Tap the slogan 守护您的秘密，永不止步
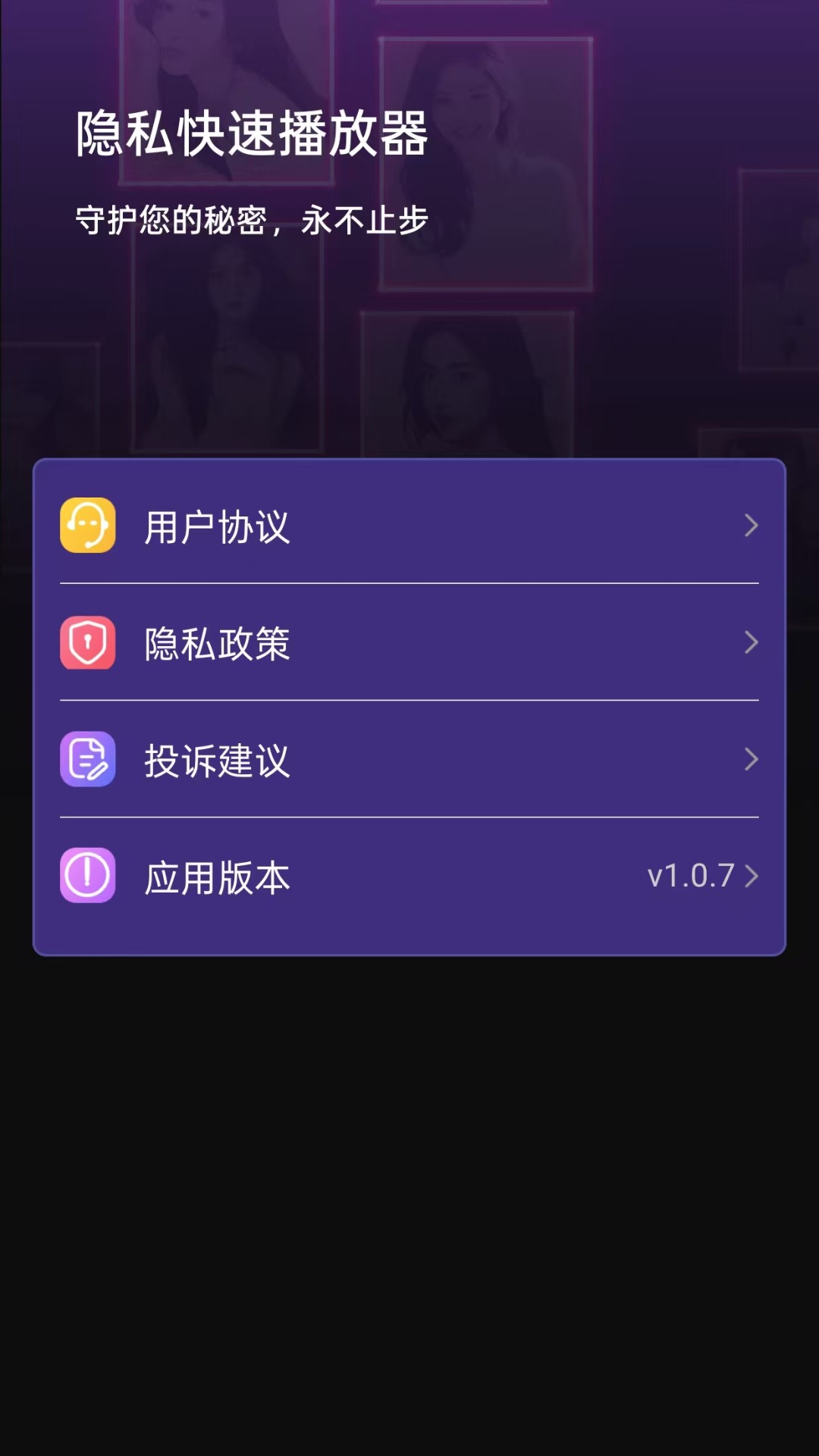 click(x=251, y=218)
